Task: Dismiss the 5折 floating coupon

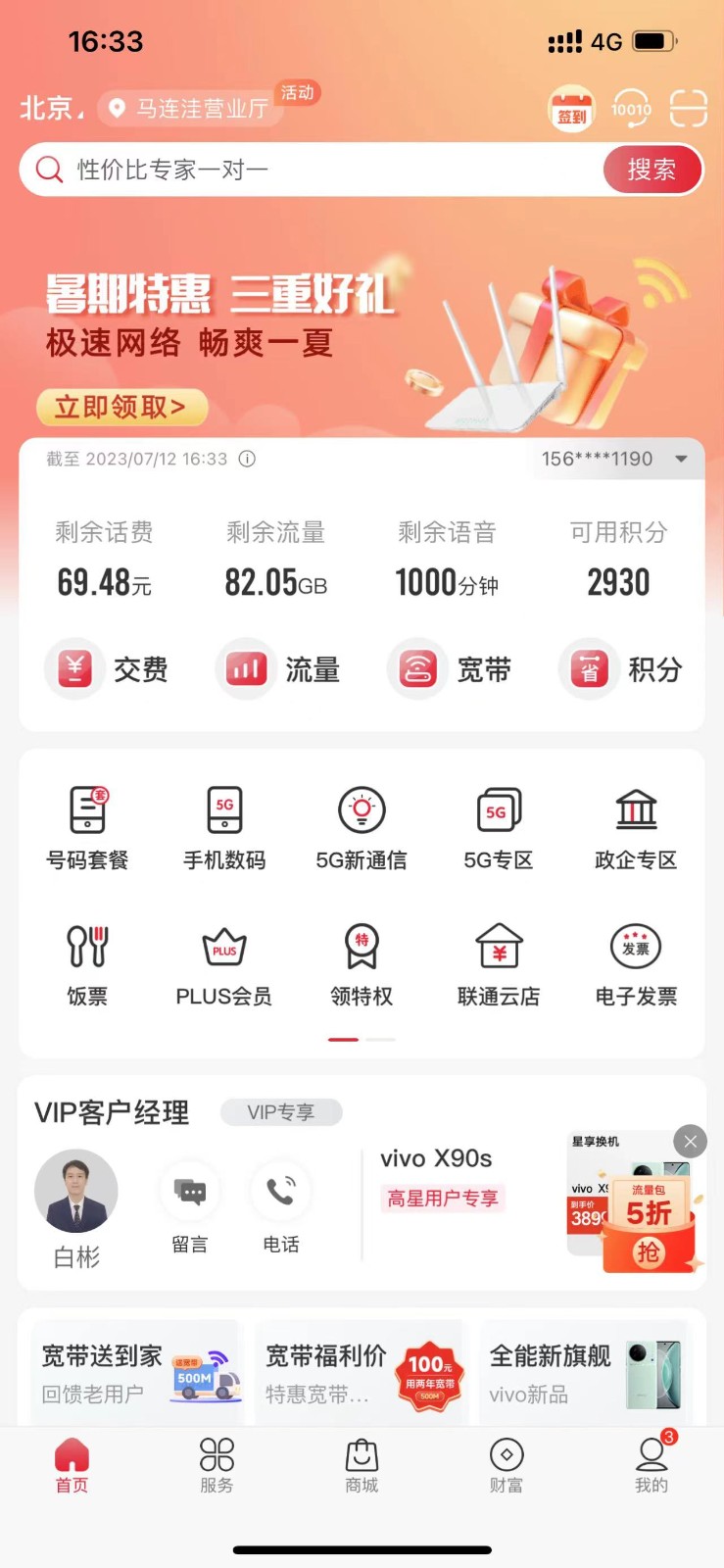Action: pyautogui.click(x=690, y=1142)
